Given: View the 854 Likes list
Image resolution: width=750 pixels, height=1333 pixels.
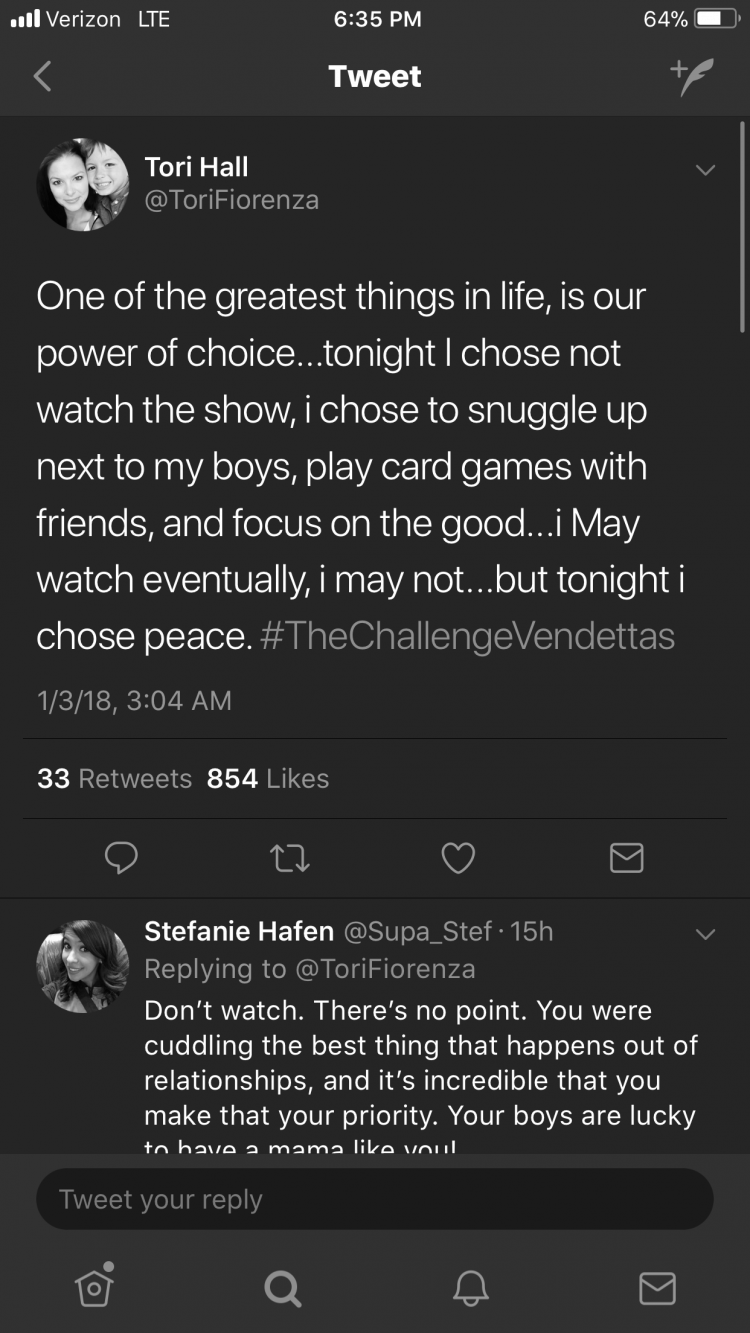Looking at the screenshot, I should (268, 778).
